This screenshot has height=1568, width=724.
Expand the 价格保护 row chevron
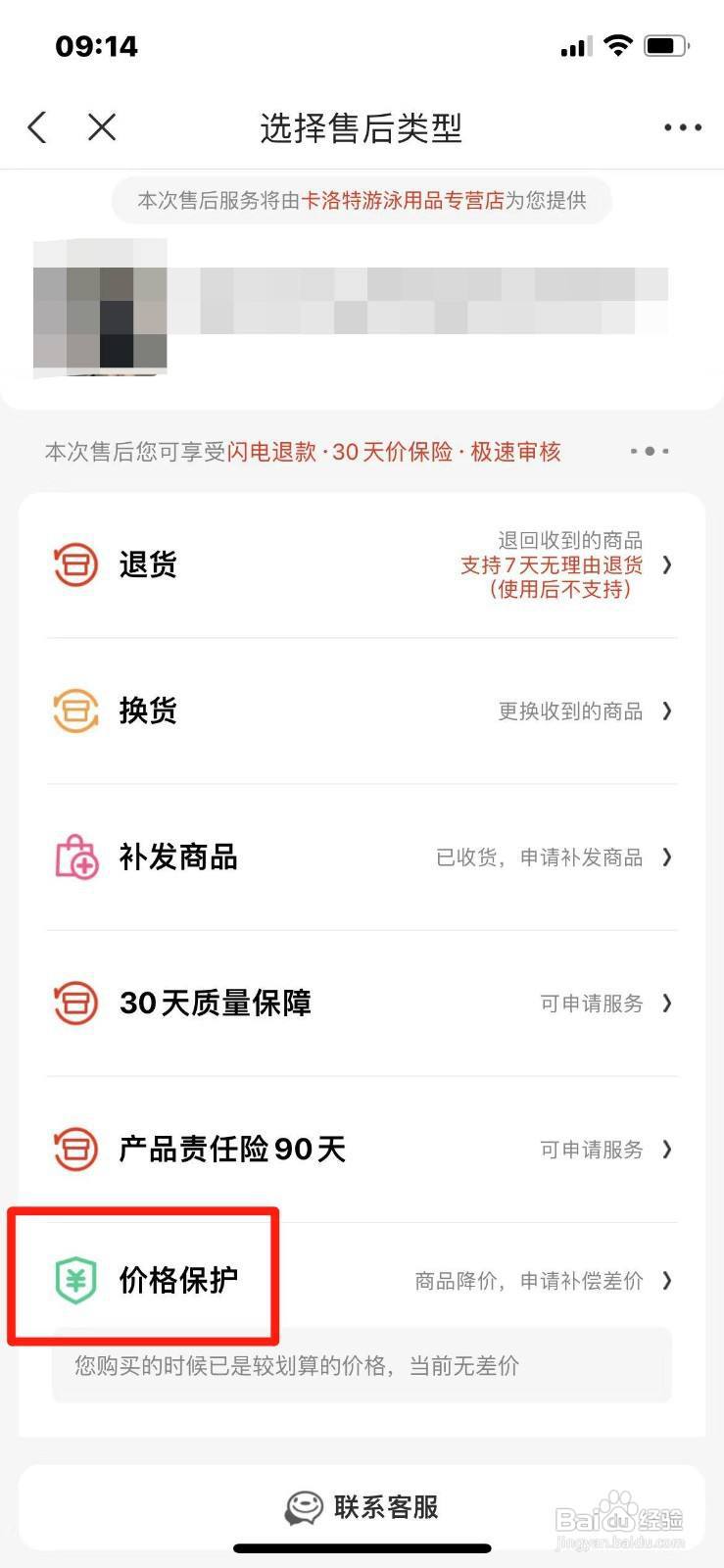coord(667,1280)
